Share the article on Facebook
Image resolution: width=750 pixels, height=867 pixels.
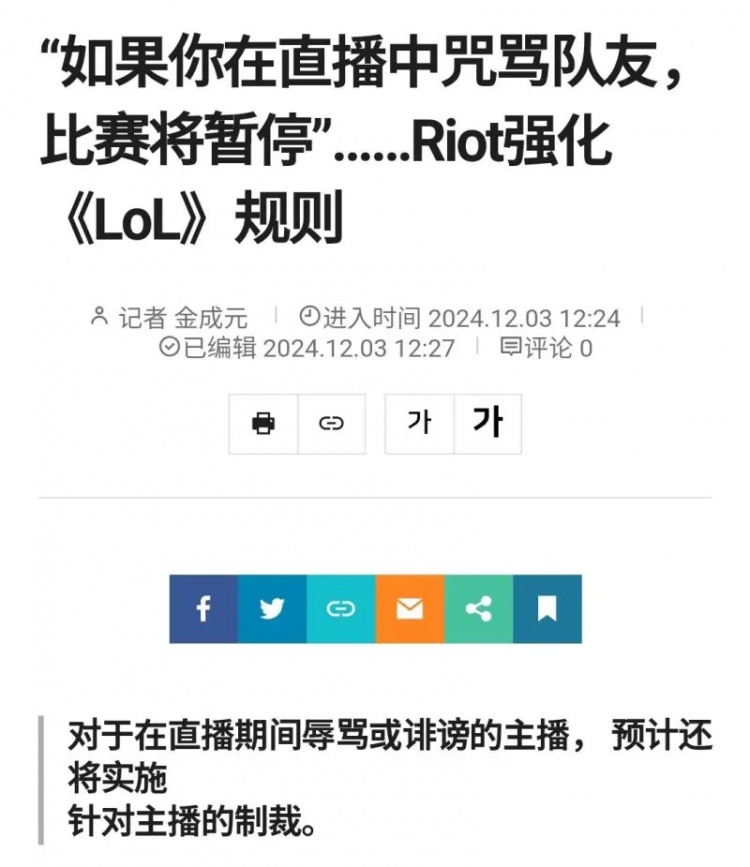point(203,608)
